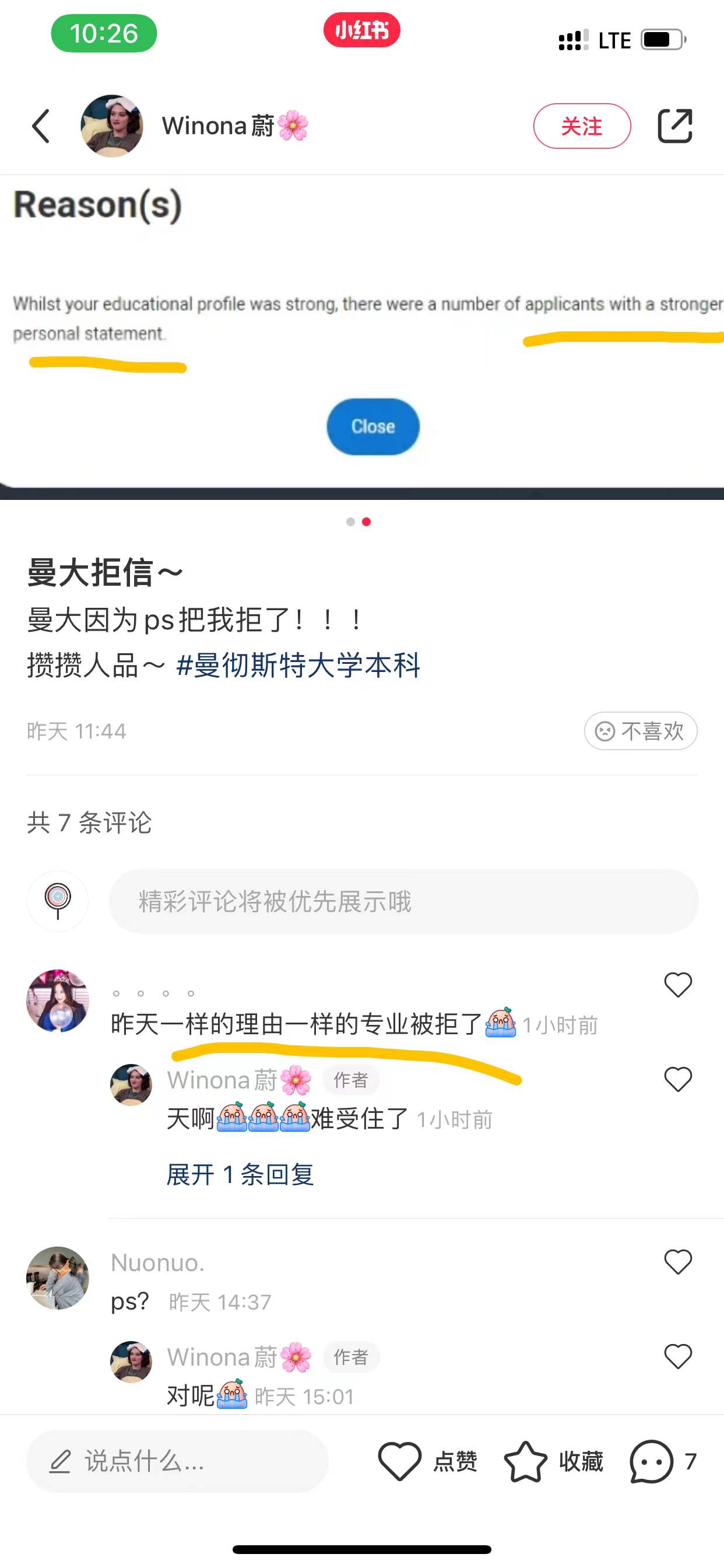Tap the 精彩评论将被优先展示哦 comment field

pos(403,901)
